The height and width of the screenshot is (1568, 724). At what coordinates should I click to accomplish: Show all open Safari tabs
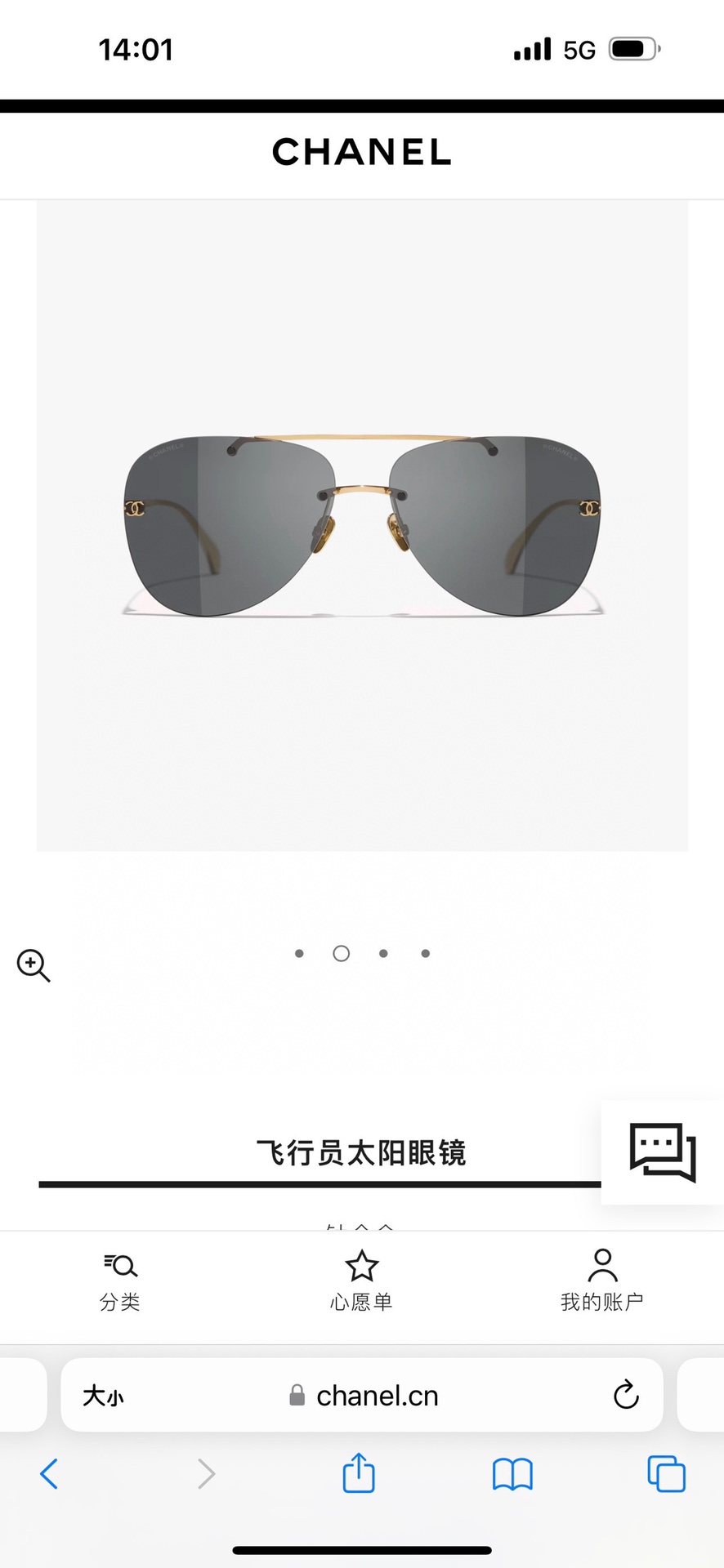tap(666, 1474)
